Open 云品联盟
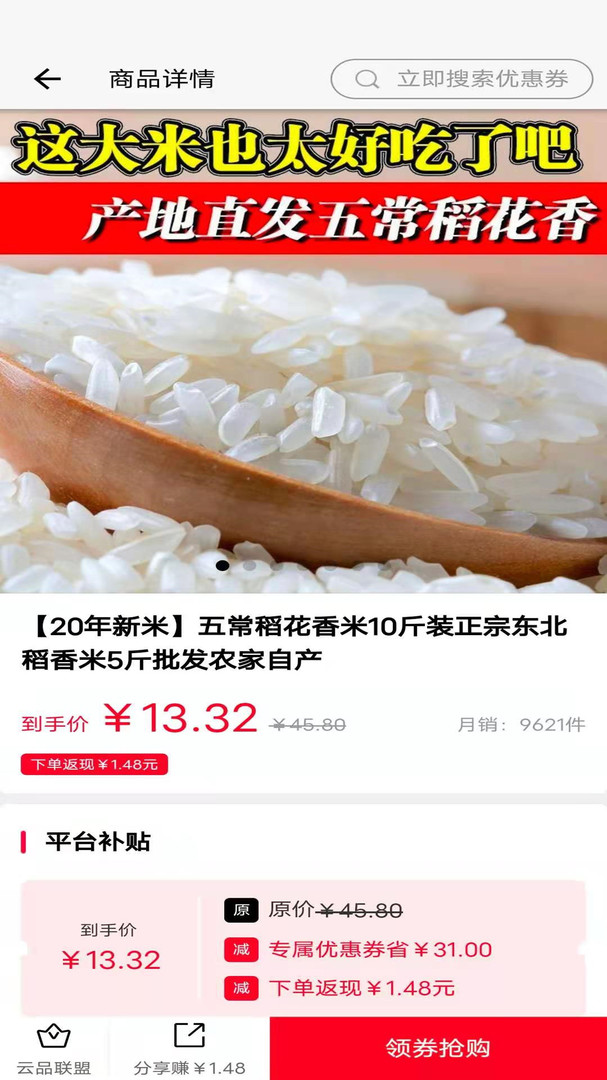 (x=54, y=1048)
